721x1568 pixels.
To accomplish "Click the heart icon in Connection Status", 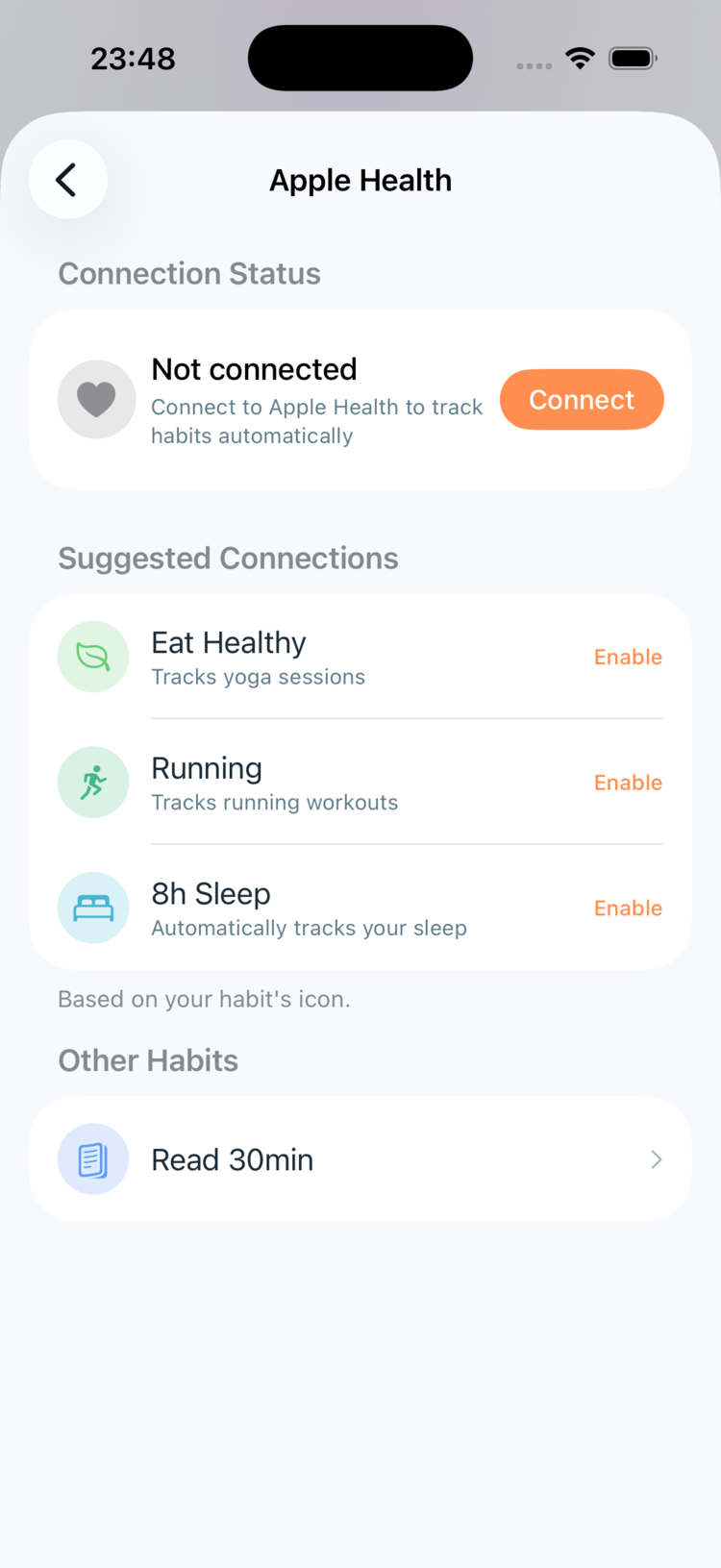I will pyautogui.click(x=96, y=400).
